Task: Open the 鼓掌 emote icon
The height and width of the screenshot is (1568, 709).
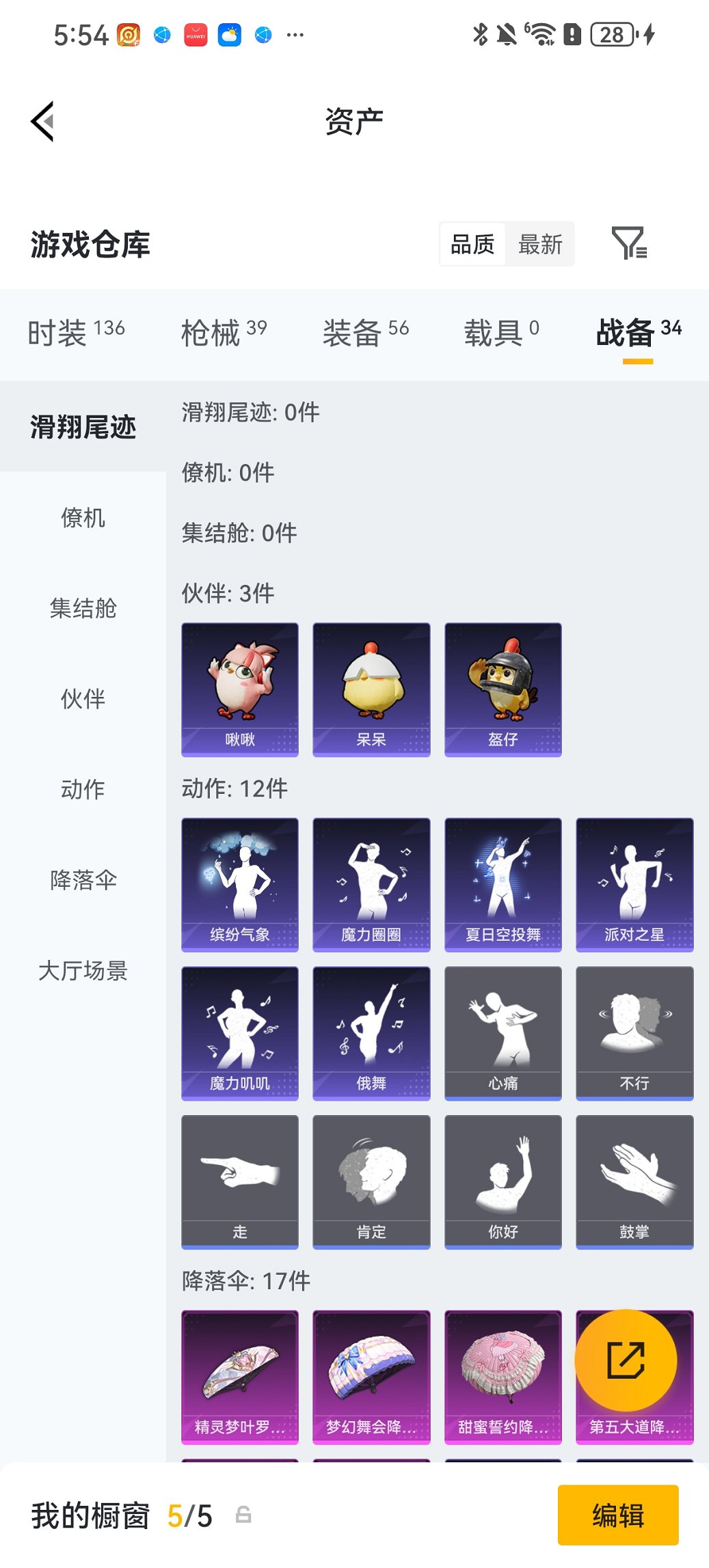Action: 634,1182
